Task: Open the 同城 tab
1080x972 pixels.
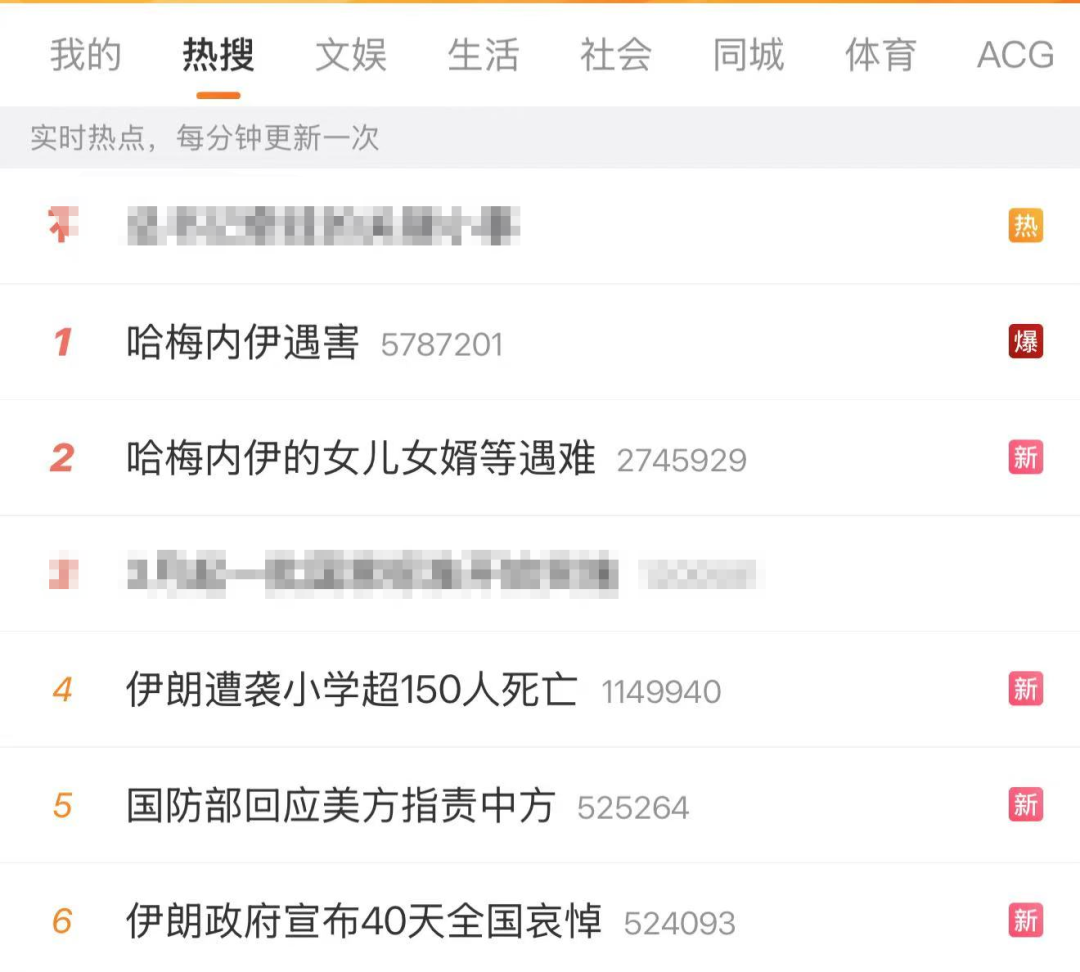Action: (748, 55)
